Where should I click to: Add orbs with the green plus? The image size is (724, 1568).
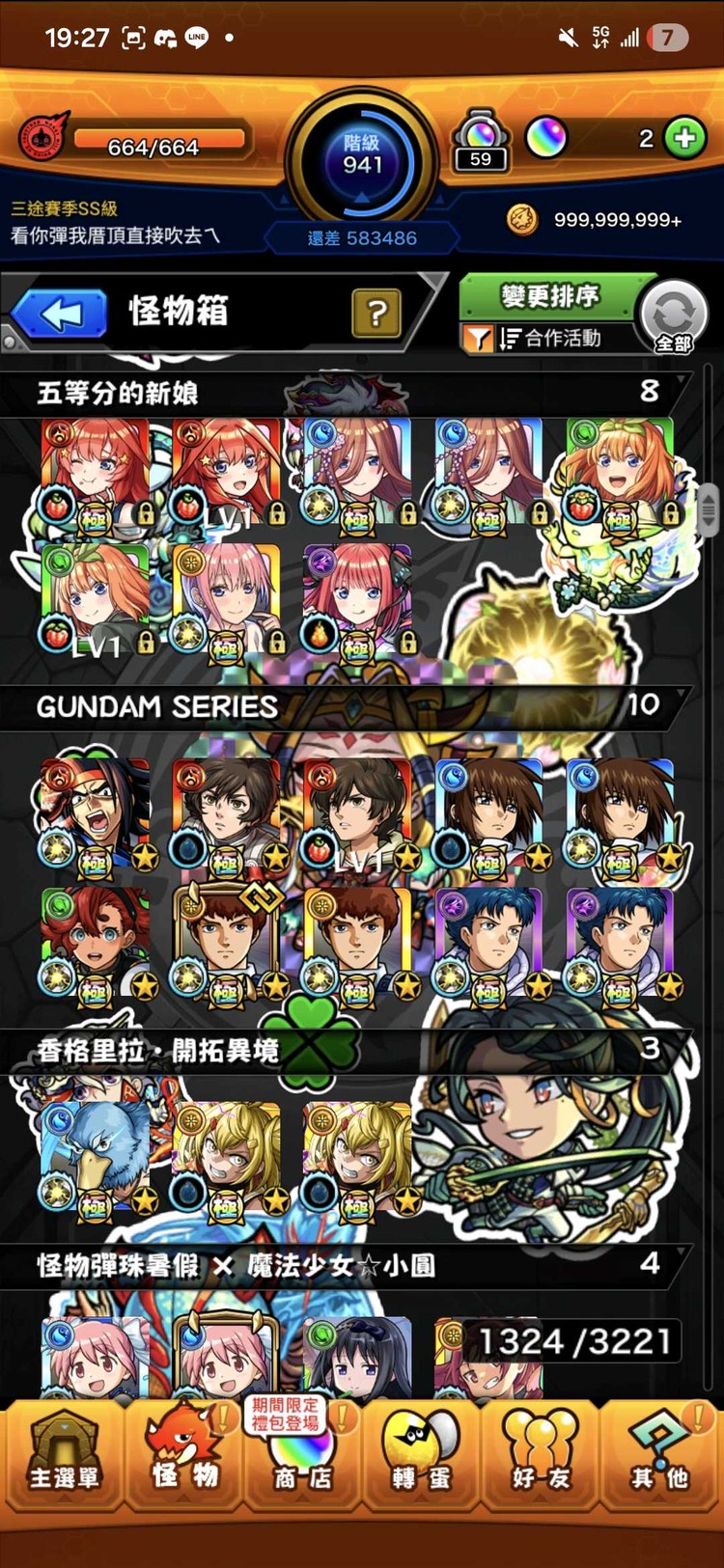tap(684, 139)
